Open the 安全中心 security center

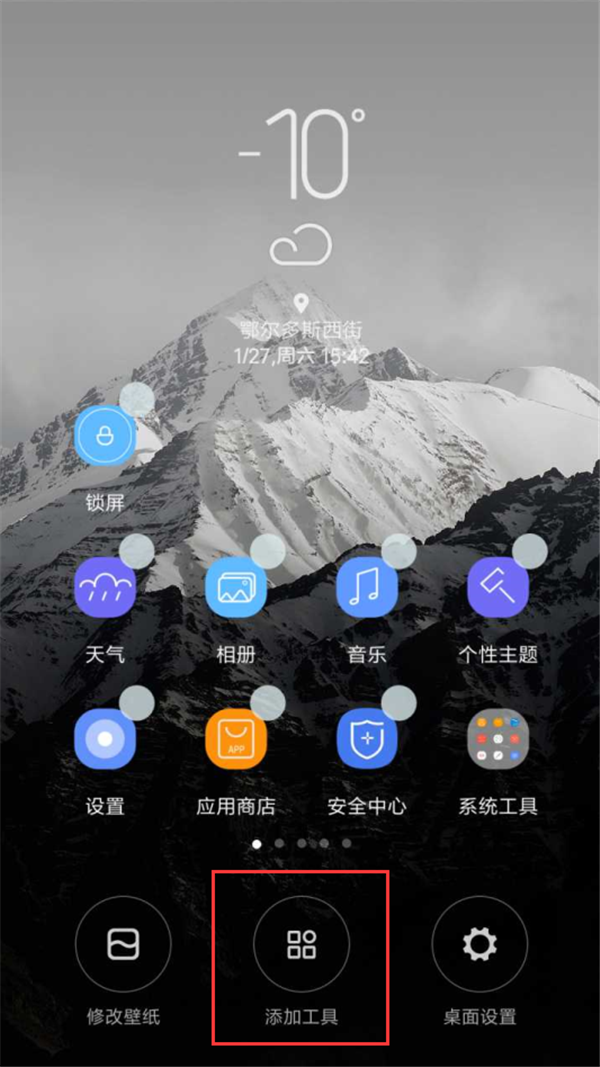(367, 738)
